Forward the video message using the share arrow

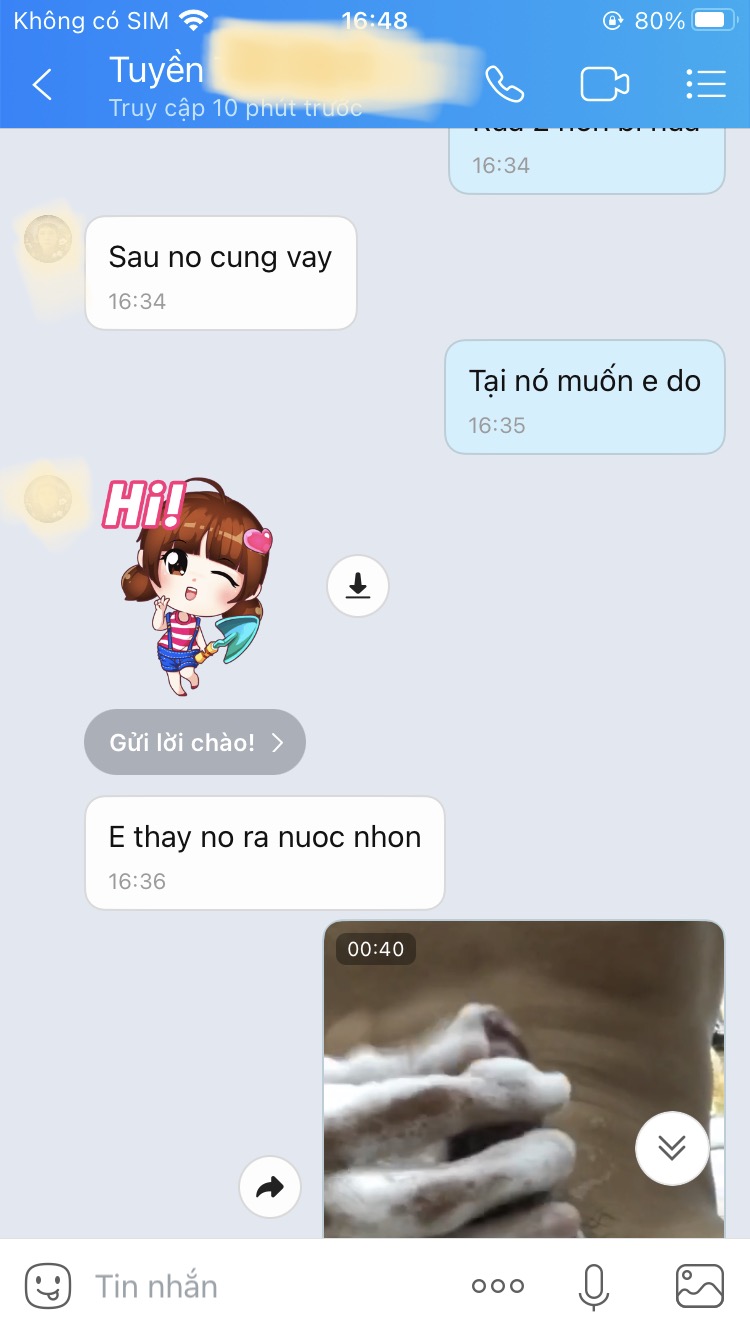270,1187
